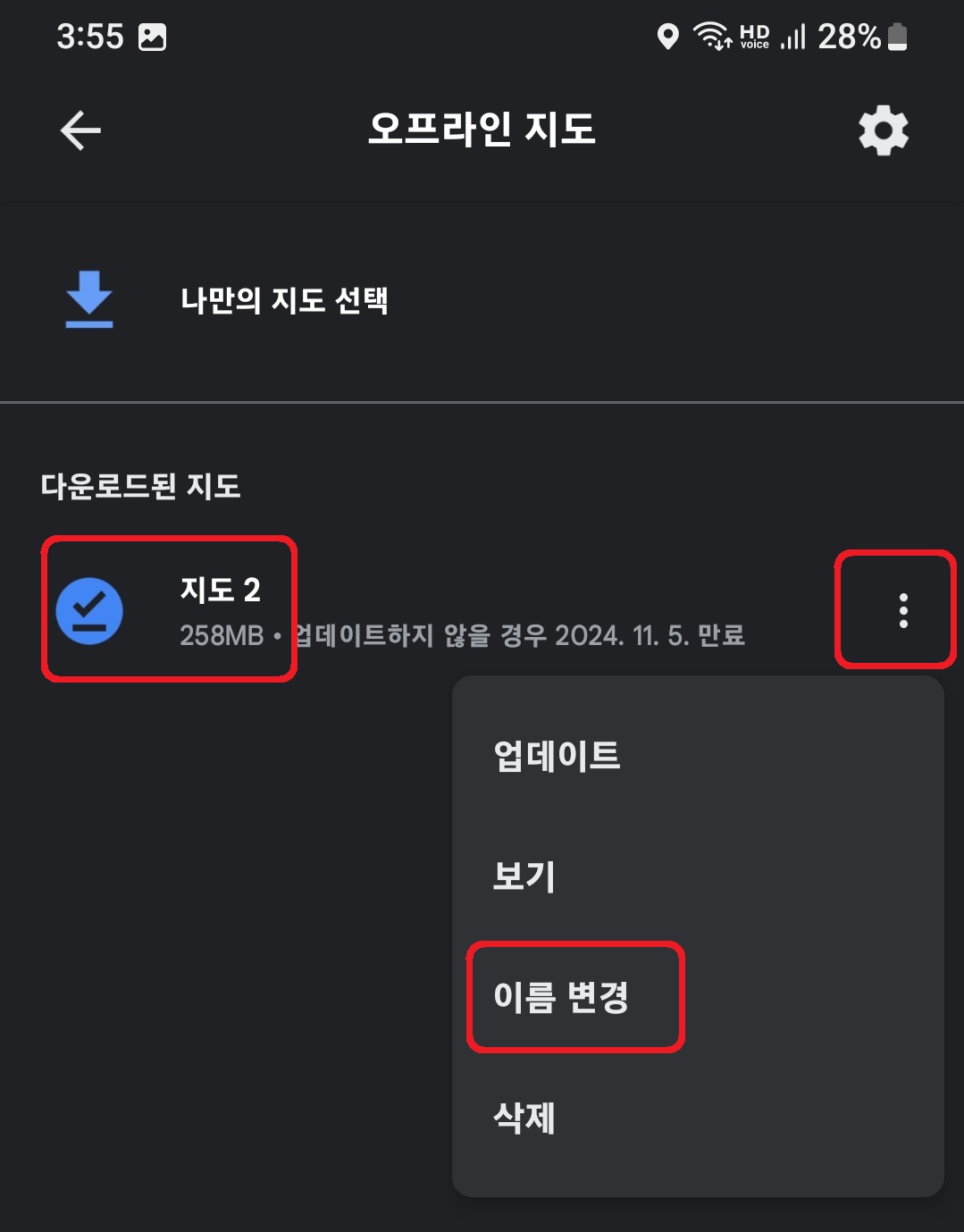
Task: Open the offline maps settings gear
Action: (883, 130)
